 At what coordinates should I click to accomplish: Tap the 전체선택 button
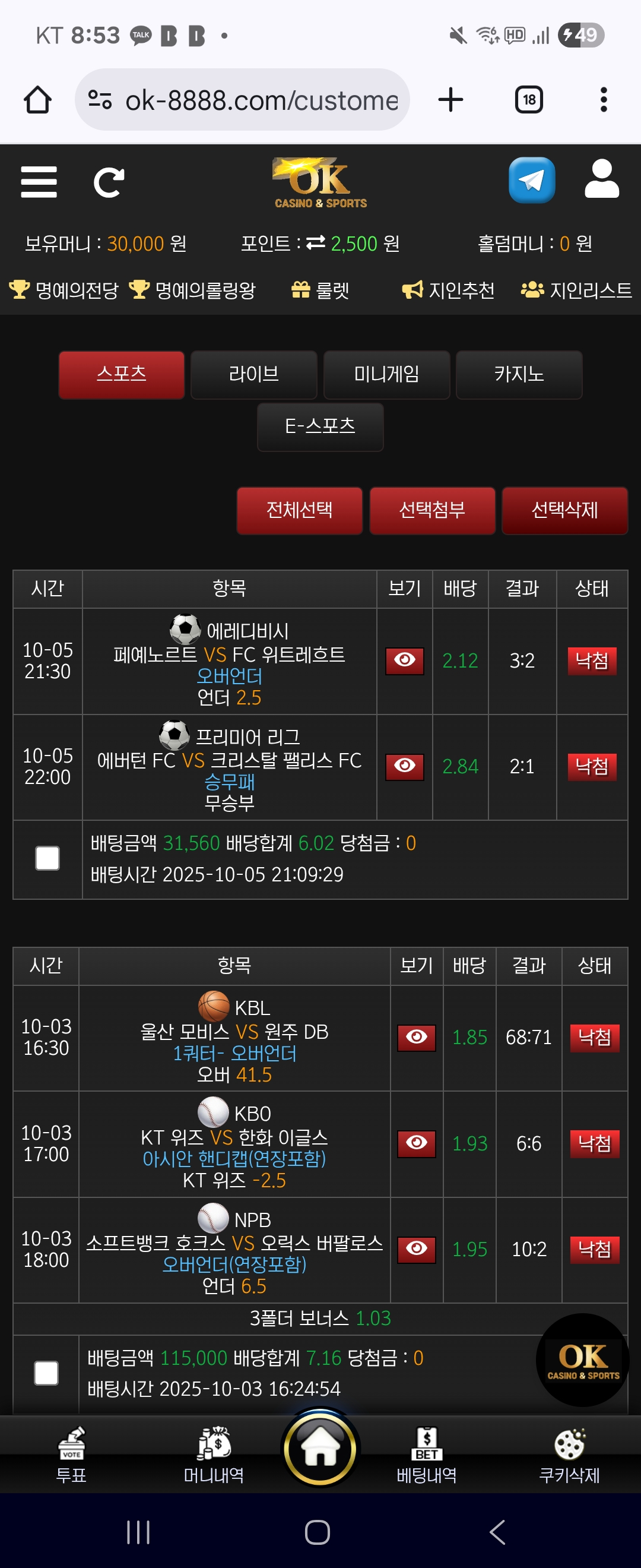(x=299, y=510)
